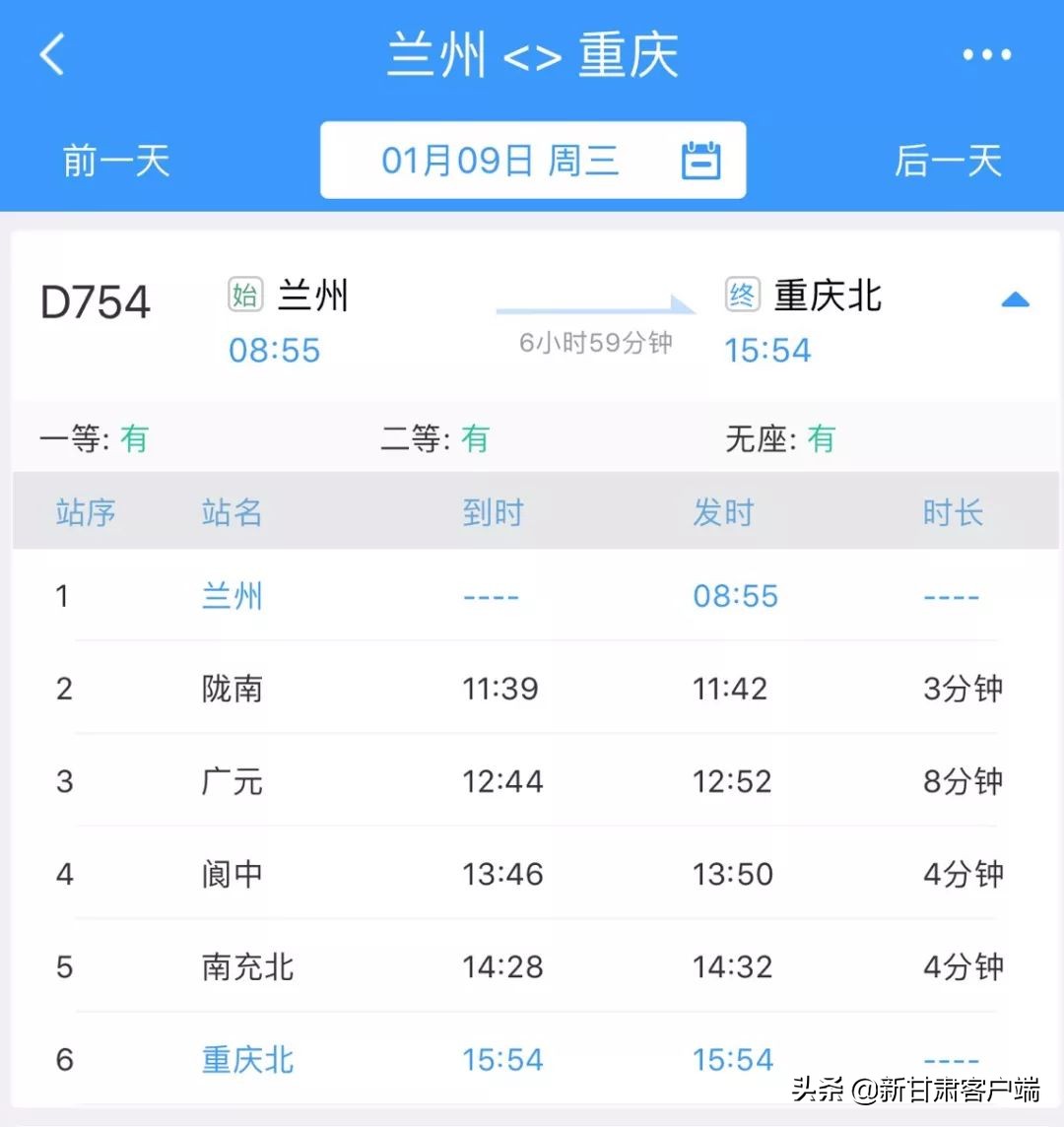
Task: Toggle availability on 无座: 有 standing ticket
Action: pos(778,438)
